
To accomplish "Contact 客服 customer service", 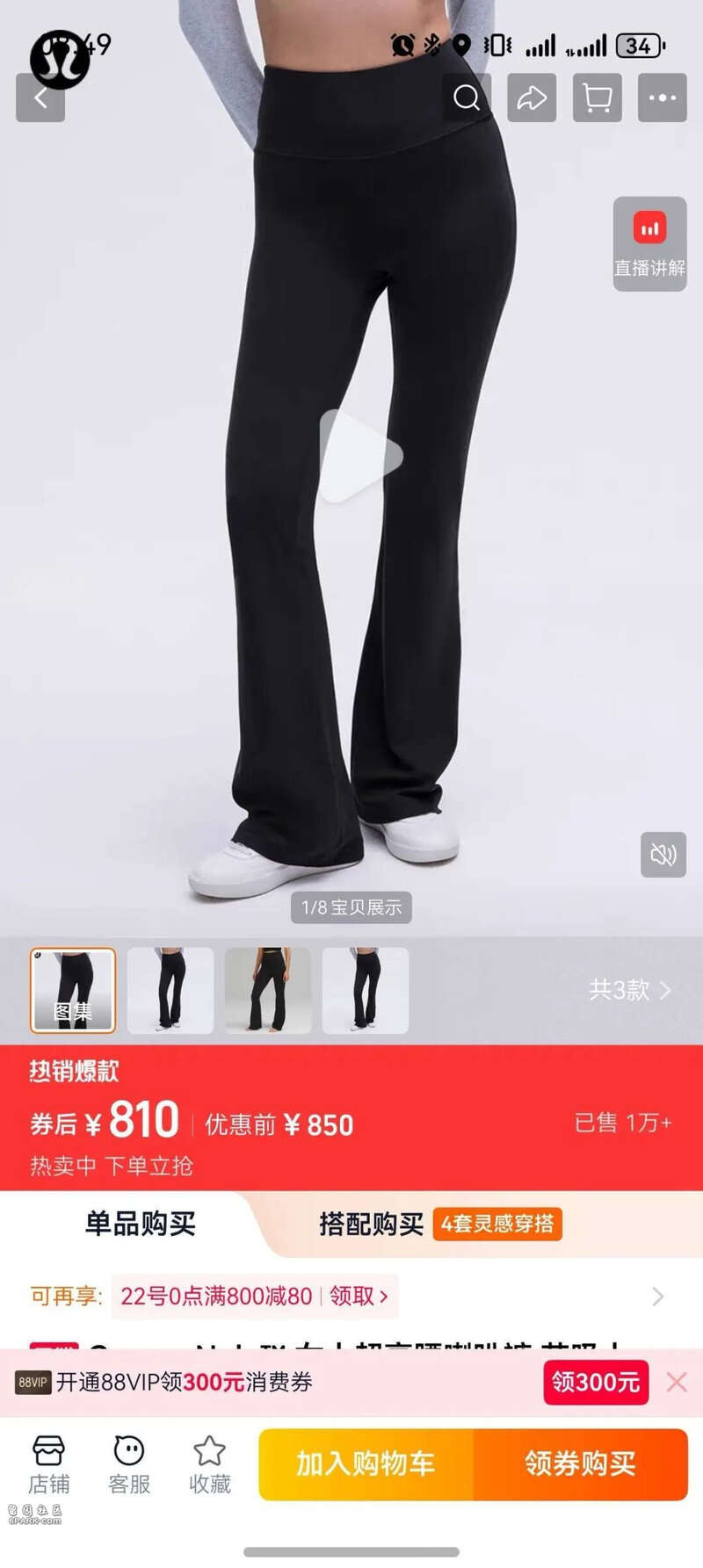I will click(129, 1464).
